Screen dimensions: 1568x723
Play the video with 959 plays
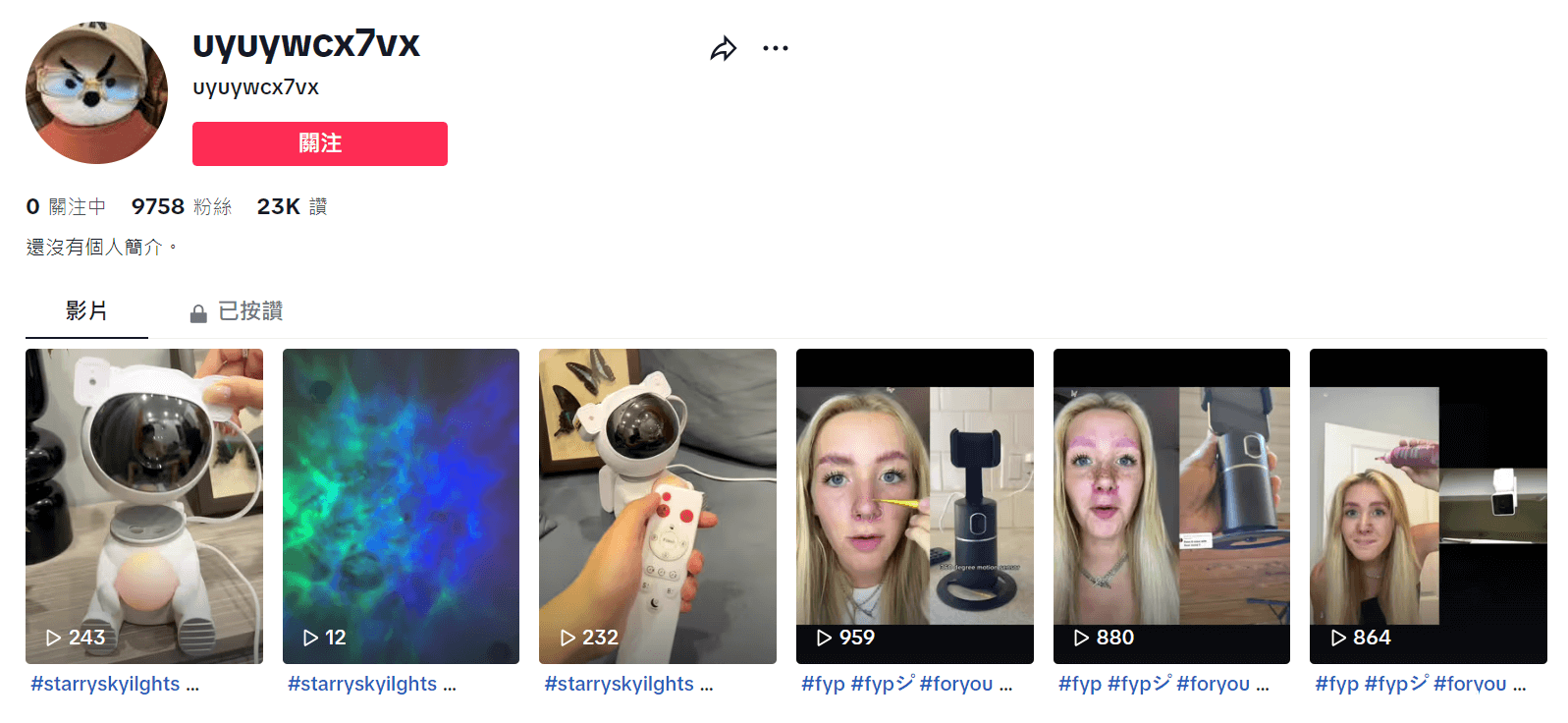[x=914, y=506]
